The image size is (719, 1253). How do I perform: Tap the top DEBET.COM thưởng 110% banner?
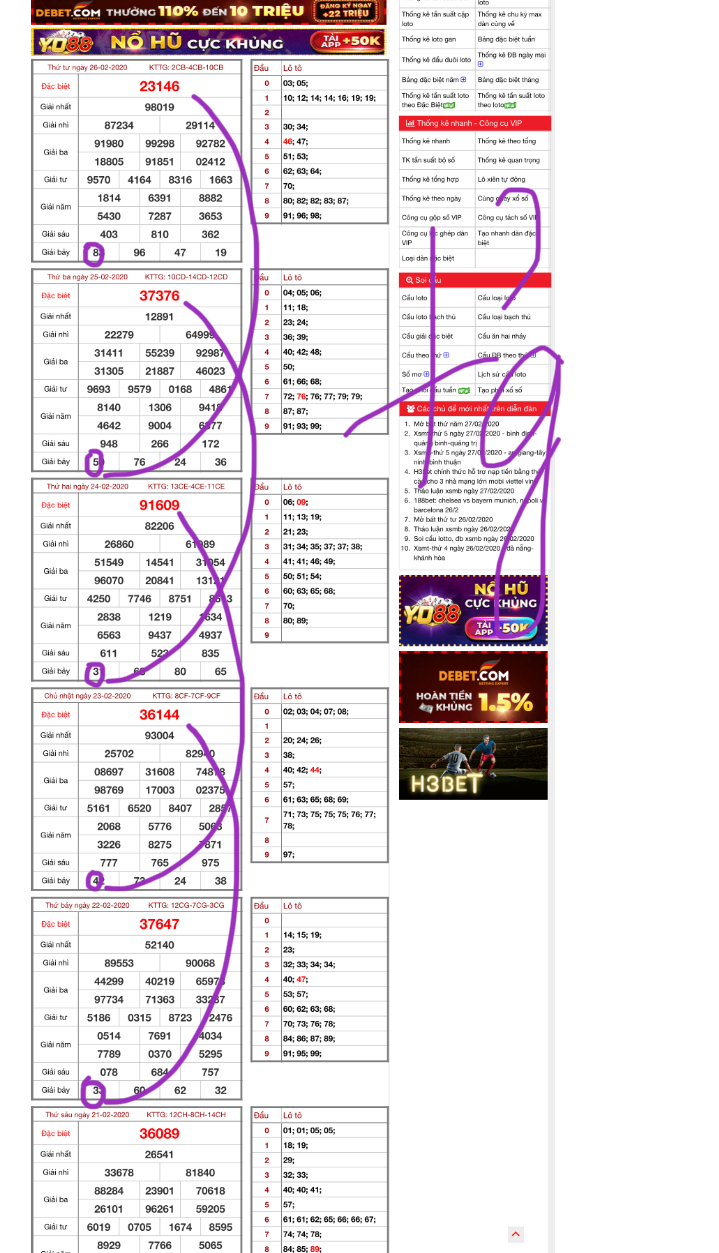click(x=208, y=12)
